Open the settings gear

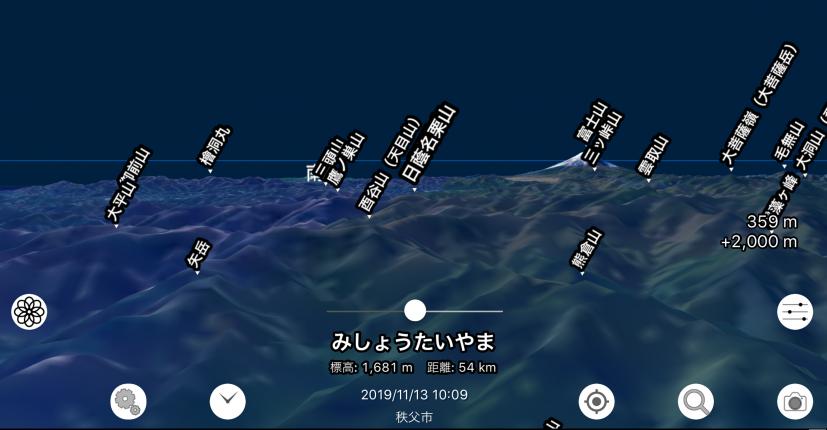point(128,402)
